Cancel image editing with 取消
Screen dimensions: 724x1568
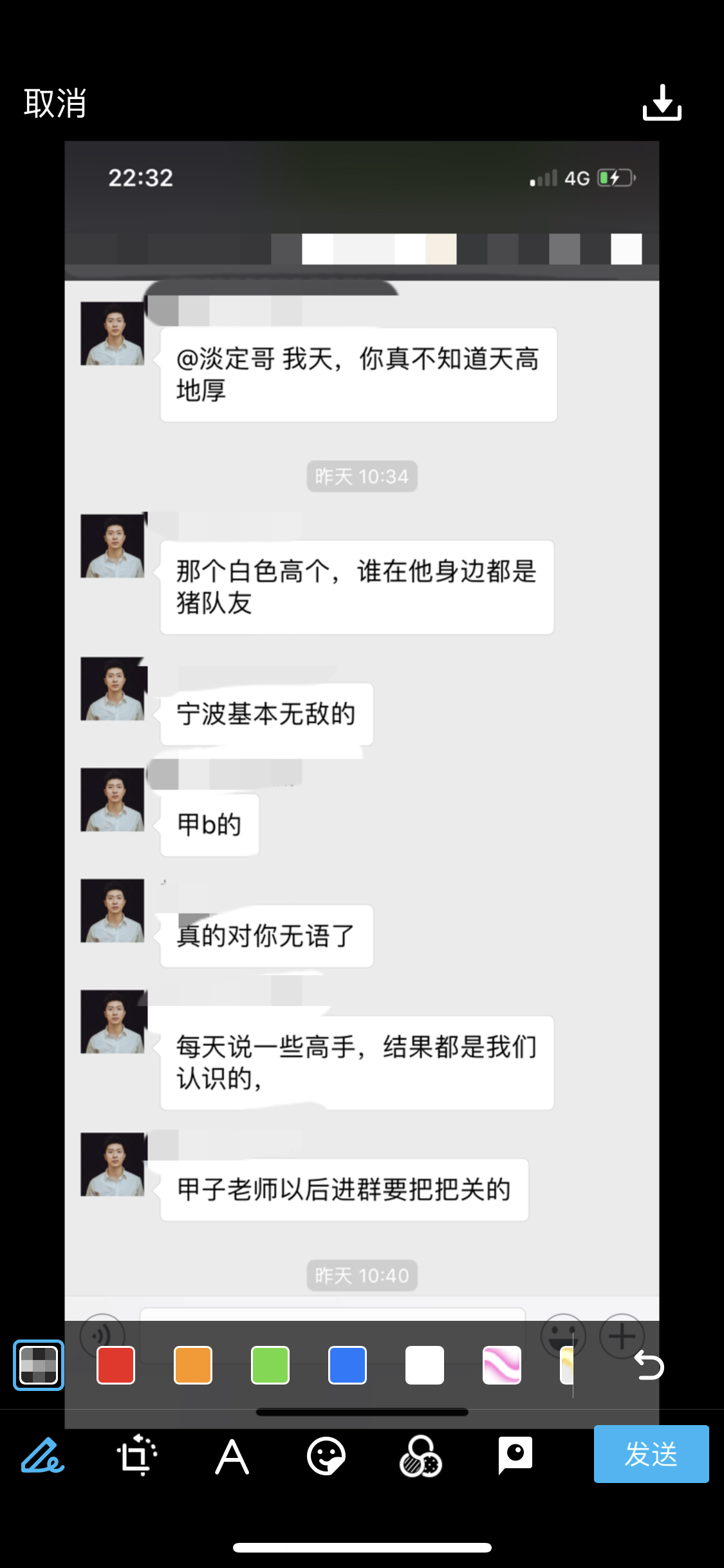[55, 103]
